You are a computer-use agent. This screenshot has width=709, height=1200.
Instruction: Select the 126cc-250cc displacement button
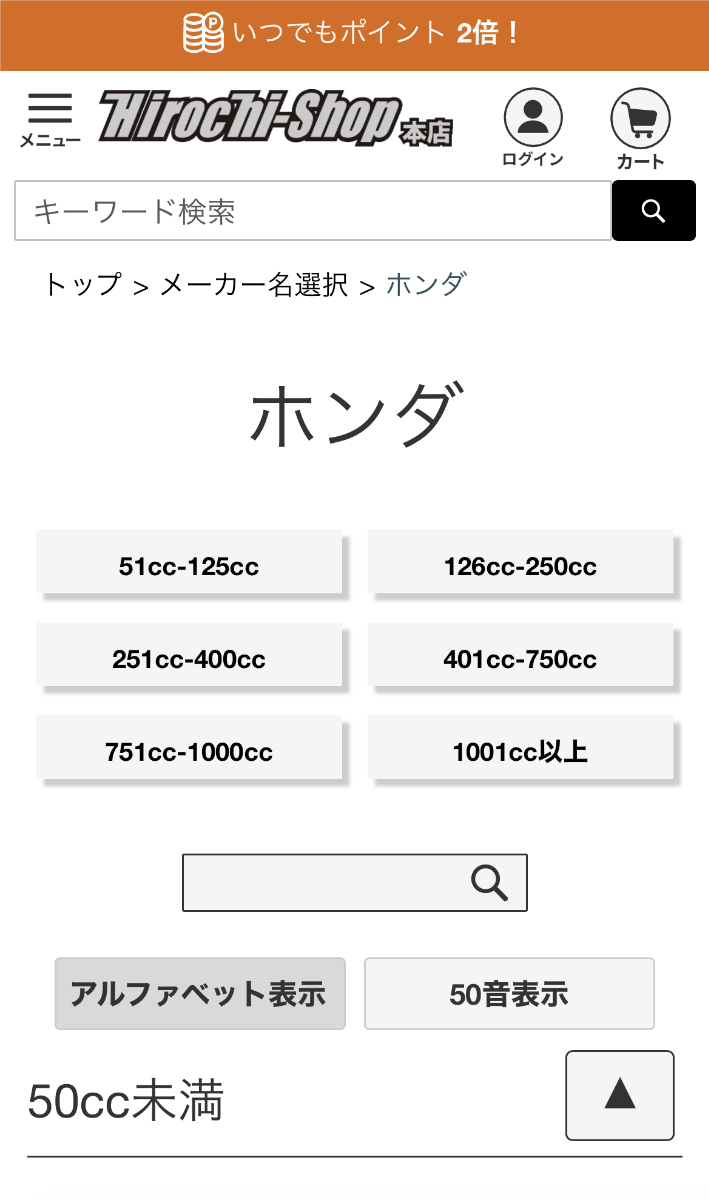pyautogui.click(x=520, y=566)
